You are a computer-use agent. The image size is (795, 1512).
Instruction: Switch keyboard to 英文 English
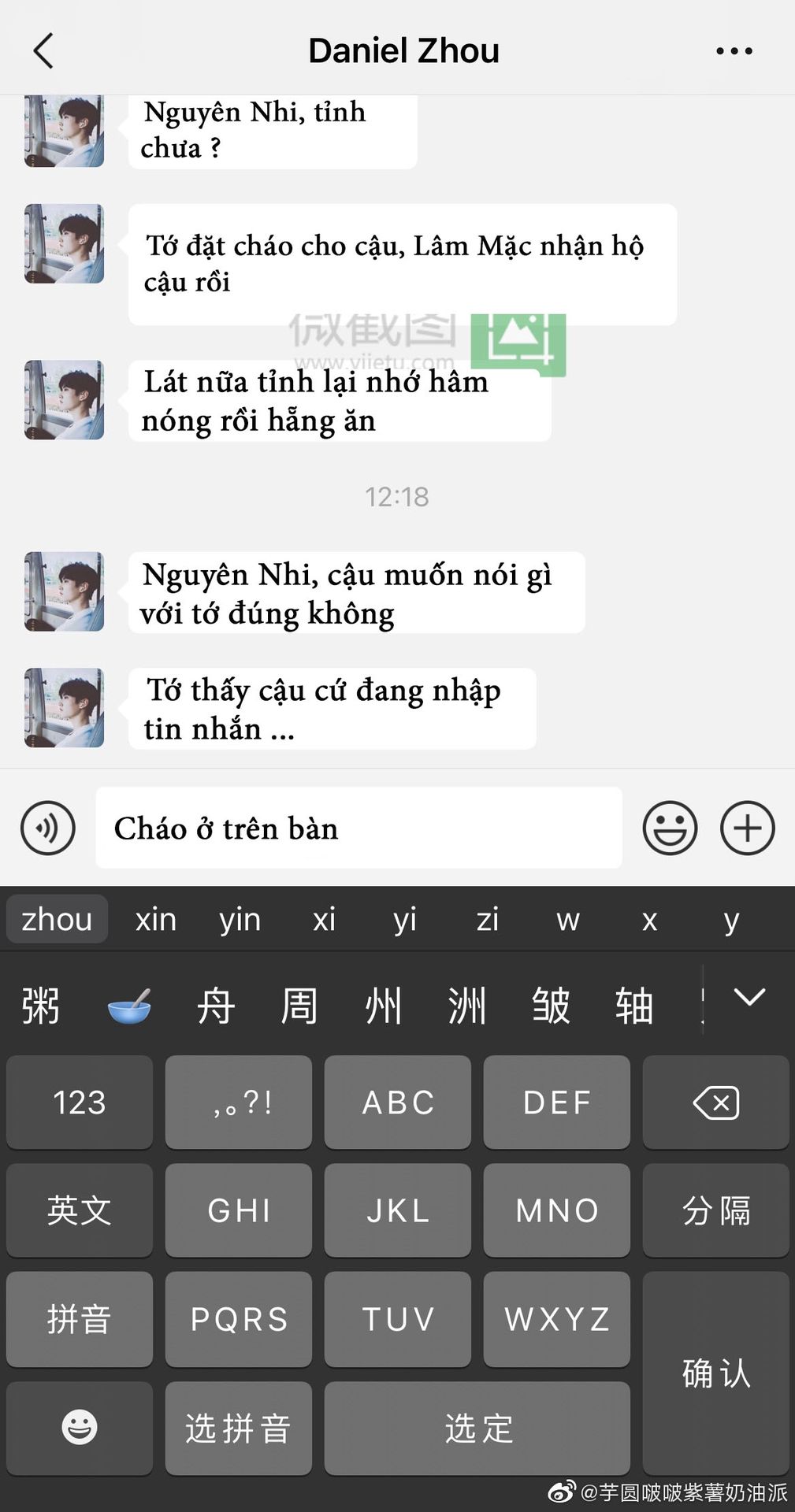[80, 1210]
